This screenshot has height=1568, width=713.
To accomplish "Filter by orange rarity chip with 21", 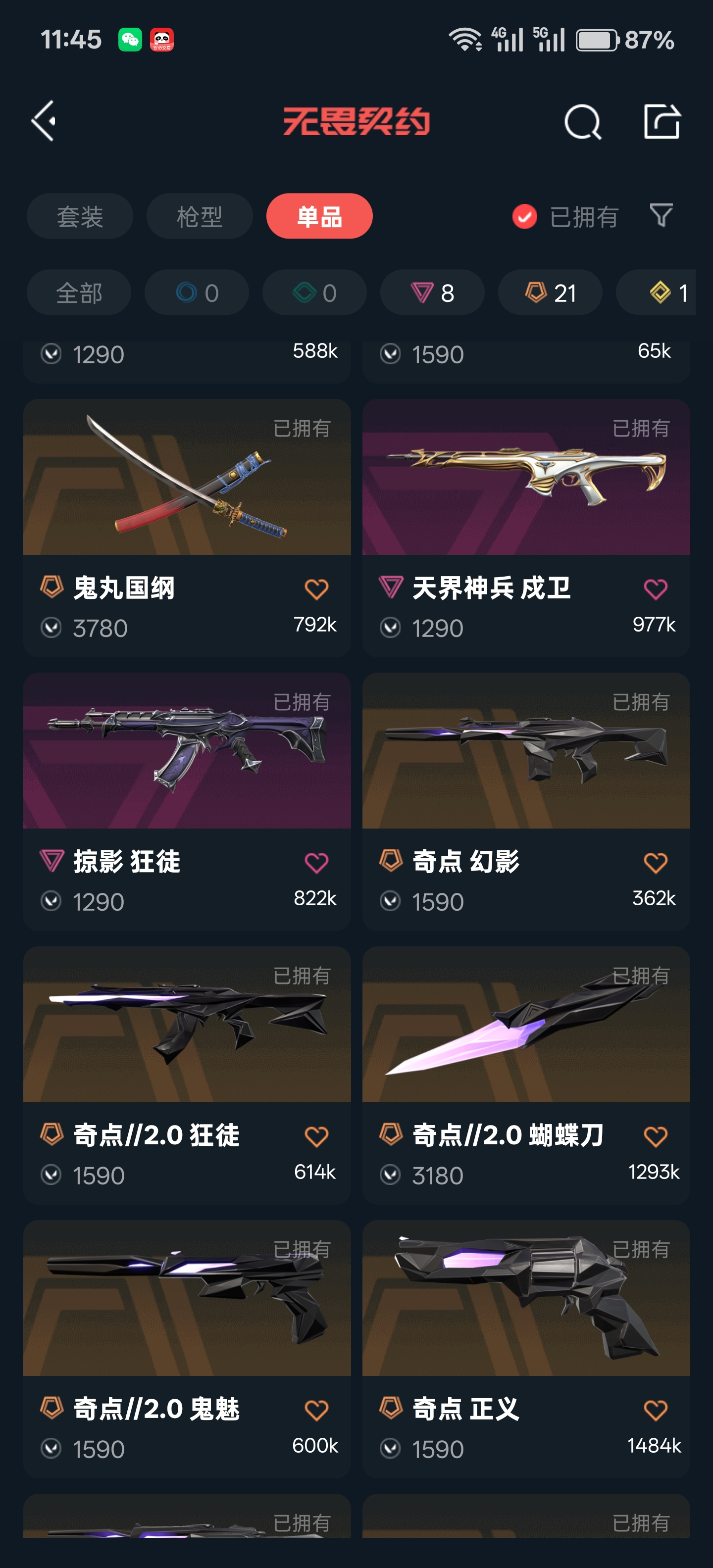I will click(x=550, y=293).
